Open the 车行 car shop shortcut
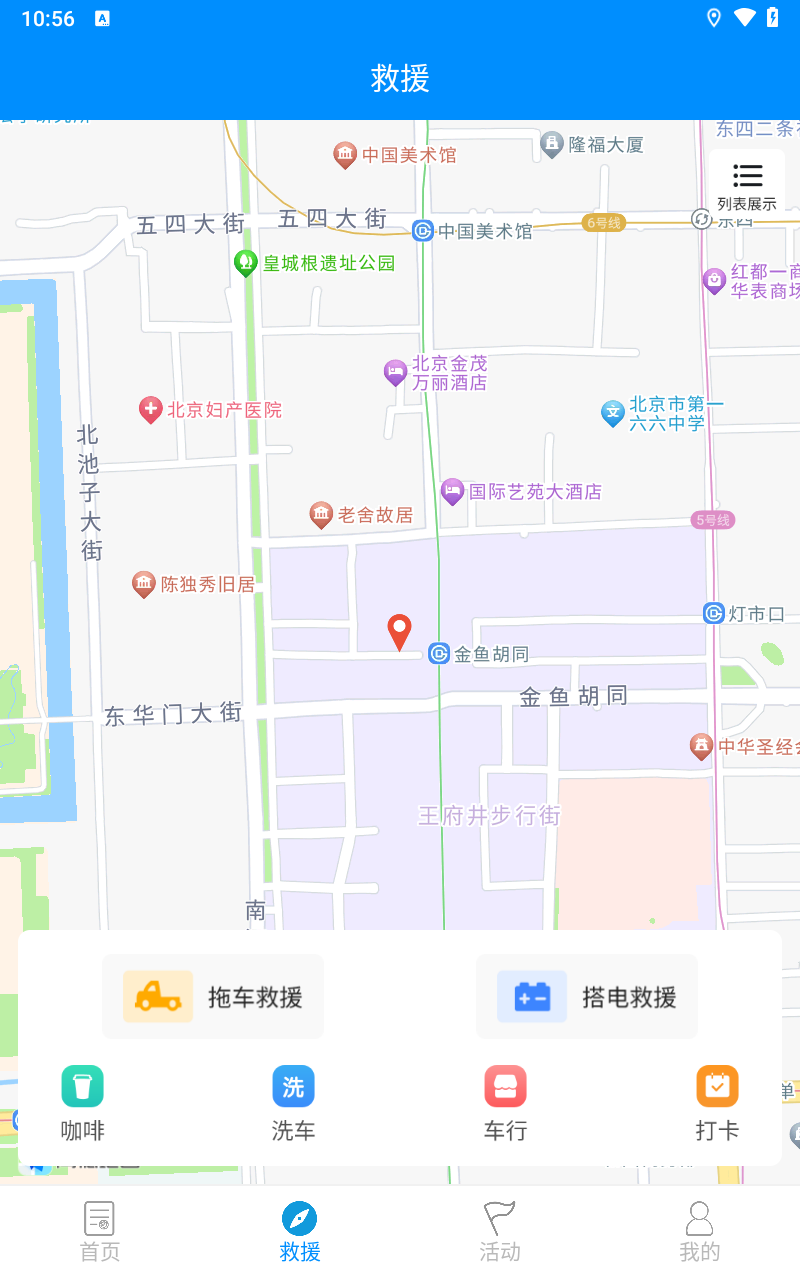 505,1103
